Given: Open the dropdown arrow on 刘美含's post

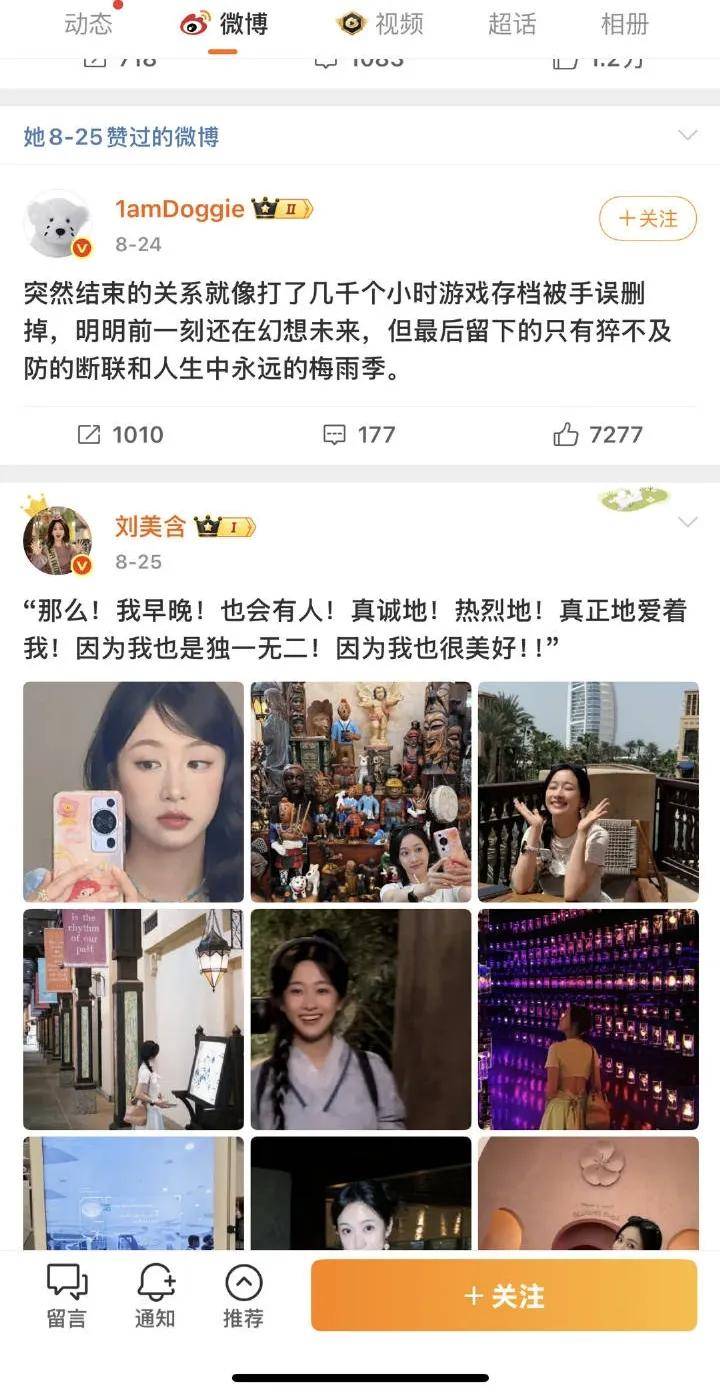Looking at the screenshot, I should tap(687, 522).
